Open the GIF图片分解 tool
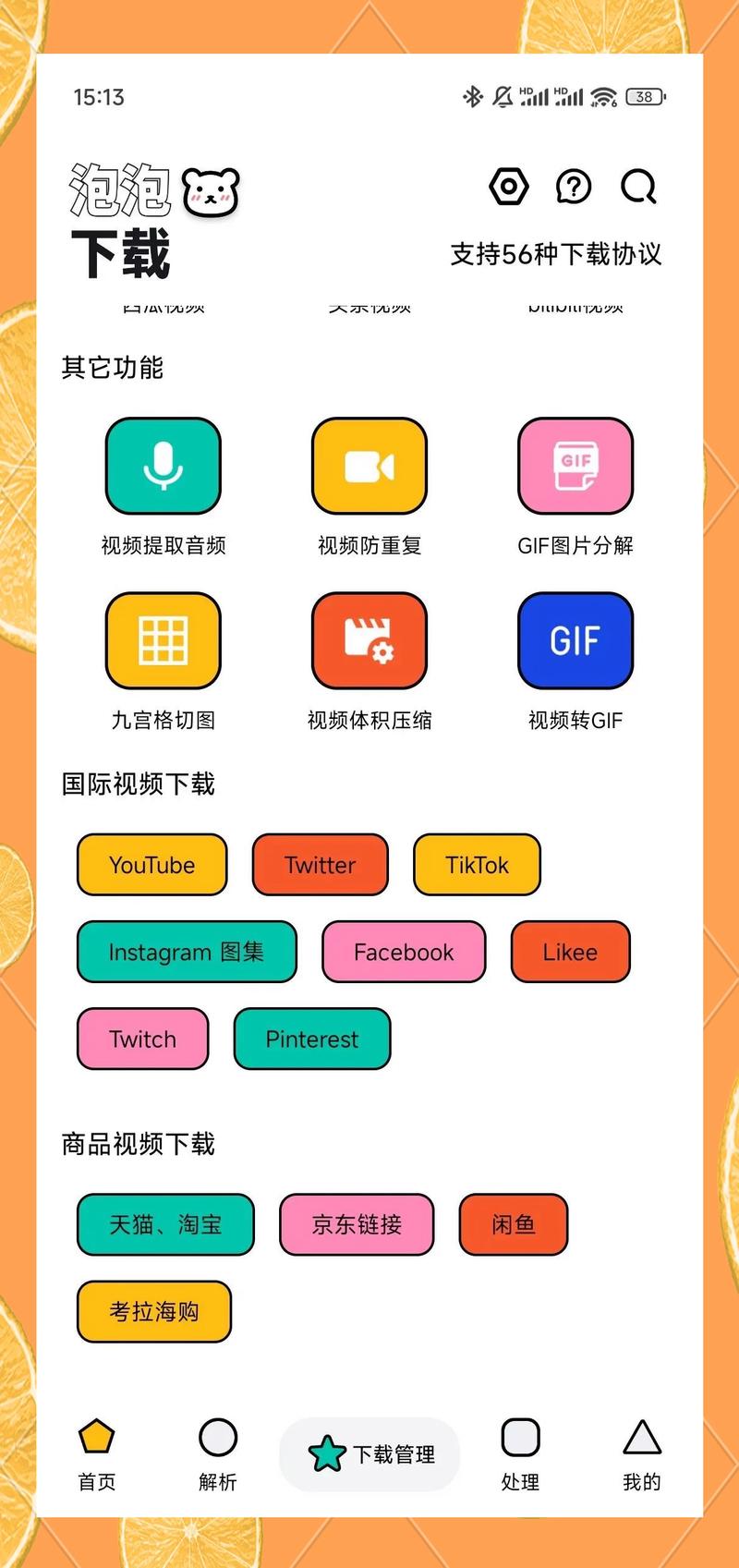The height and width of the screenshot is (1568, 739). point(575,466)
